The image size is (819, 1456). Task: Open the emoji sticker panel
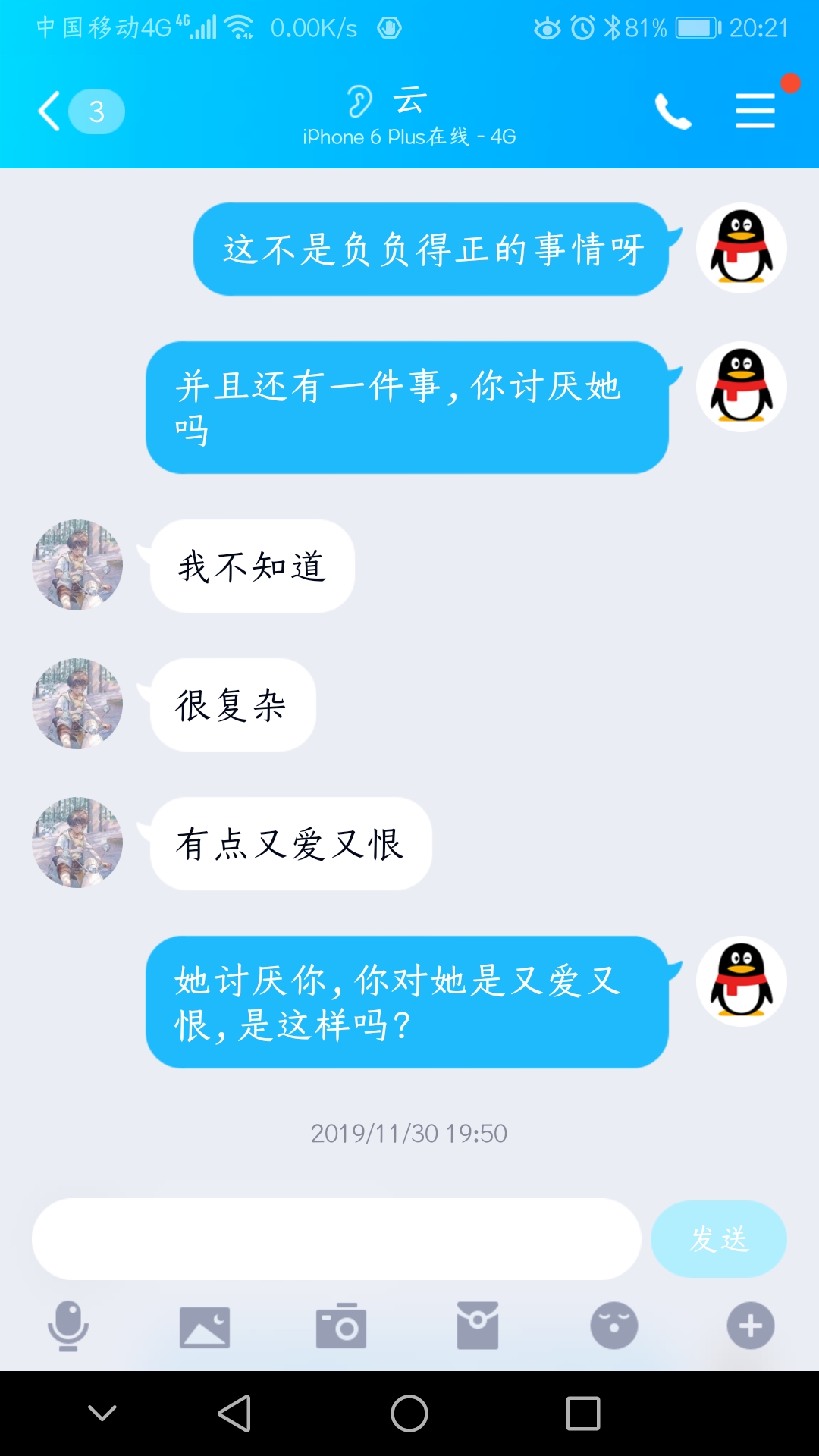pos(614,1326)
